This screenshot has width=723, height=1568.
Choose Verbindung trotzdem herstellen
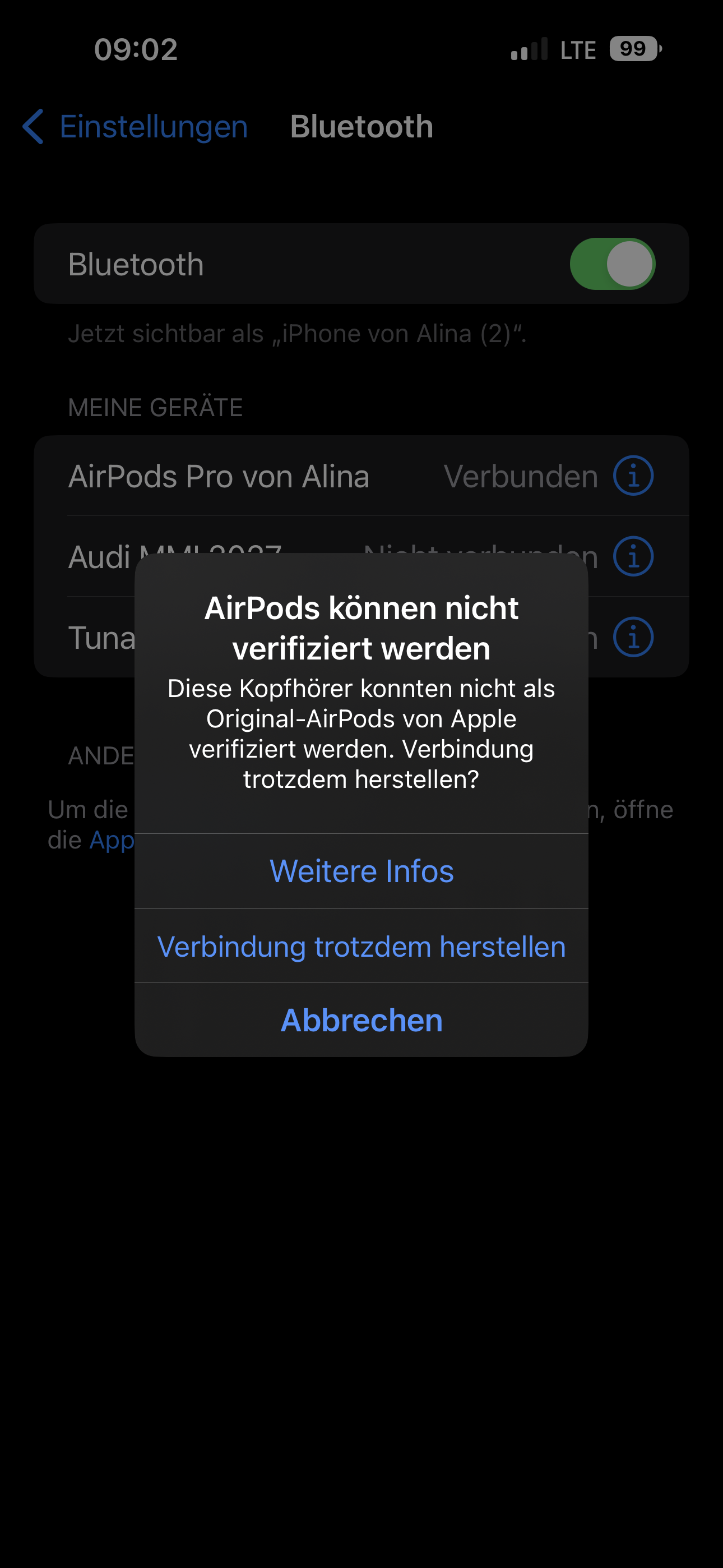click(x=361, y=947)
